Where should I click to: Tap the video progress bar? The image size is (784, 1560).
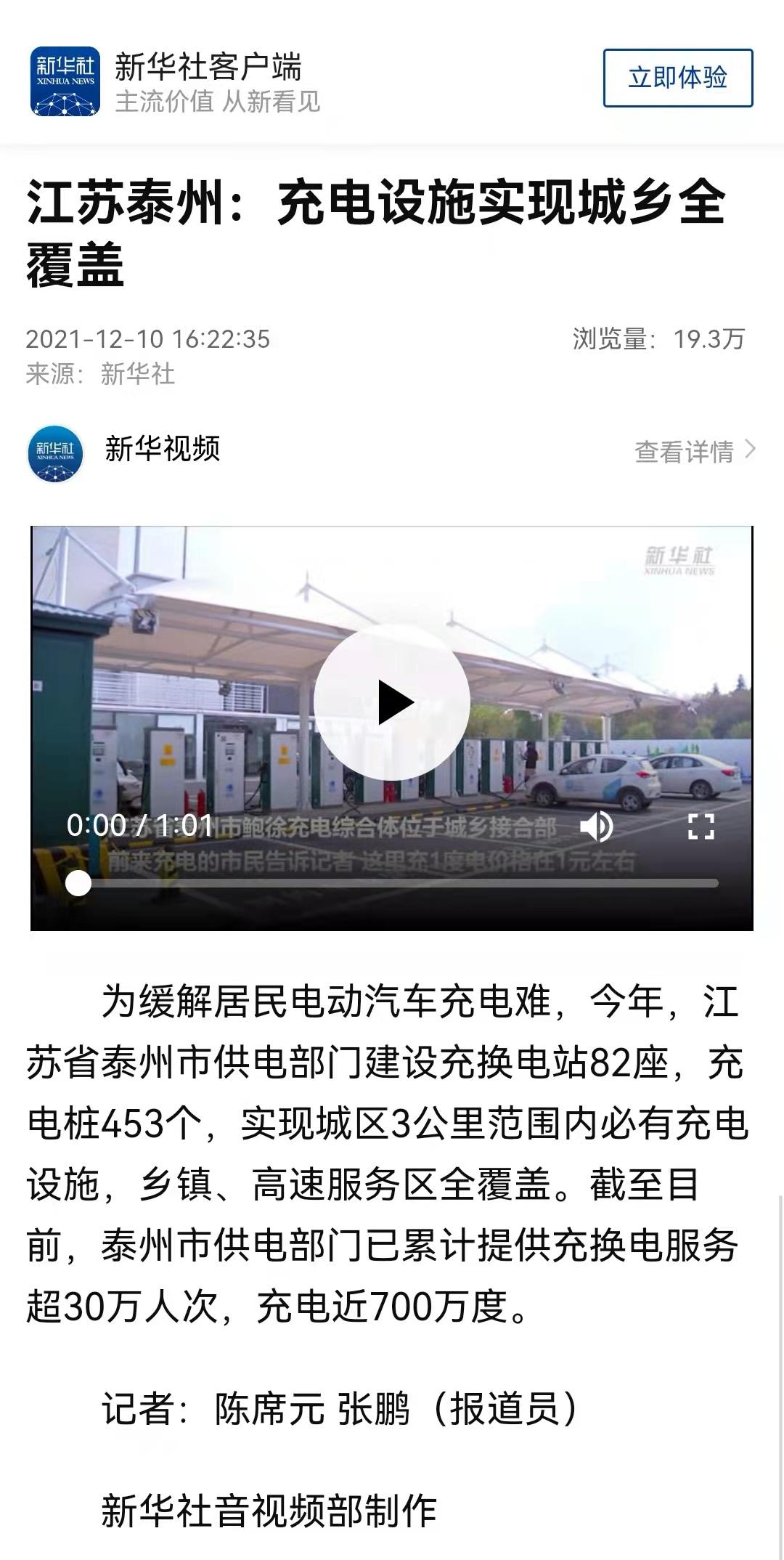398,883
